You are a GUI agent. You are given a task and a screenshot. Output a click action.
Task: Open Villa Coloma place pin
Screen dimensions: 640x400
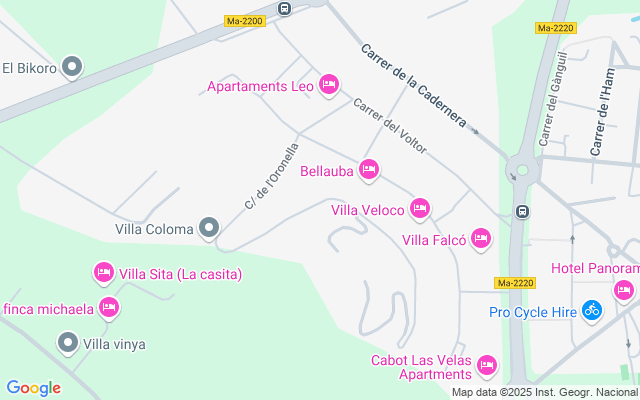209,229
